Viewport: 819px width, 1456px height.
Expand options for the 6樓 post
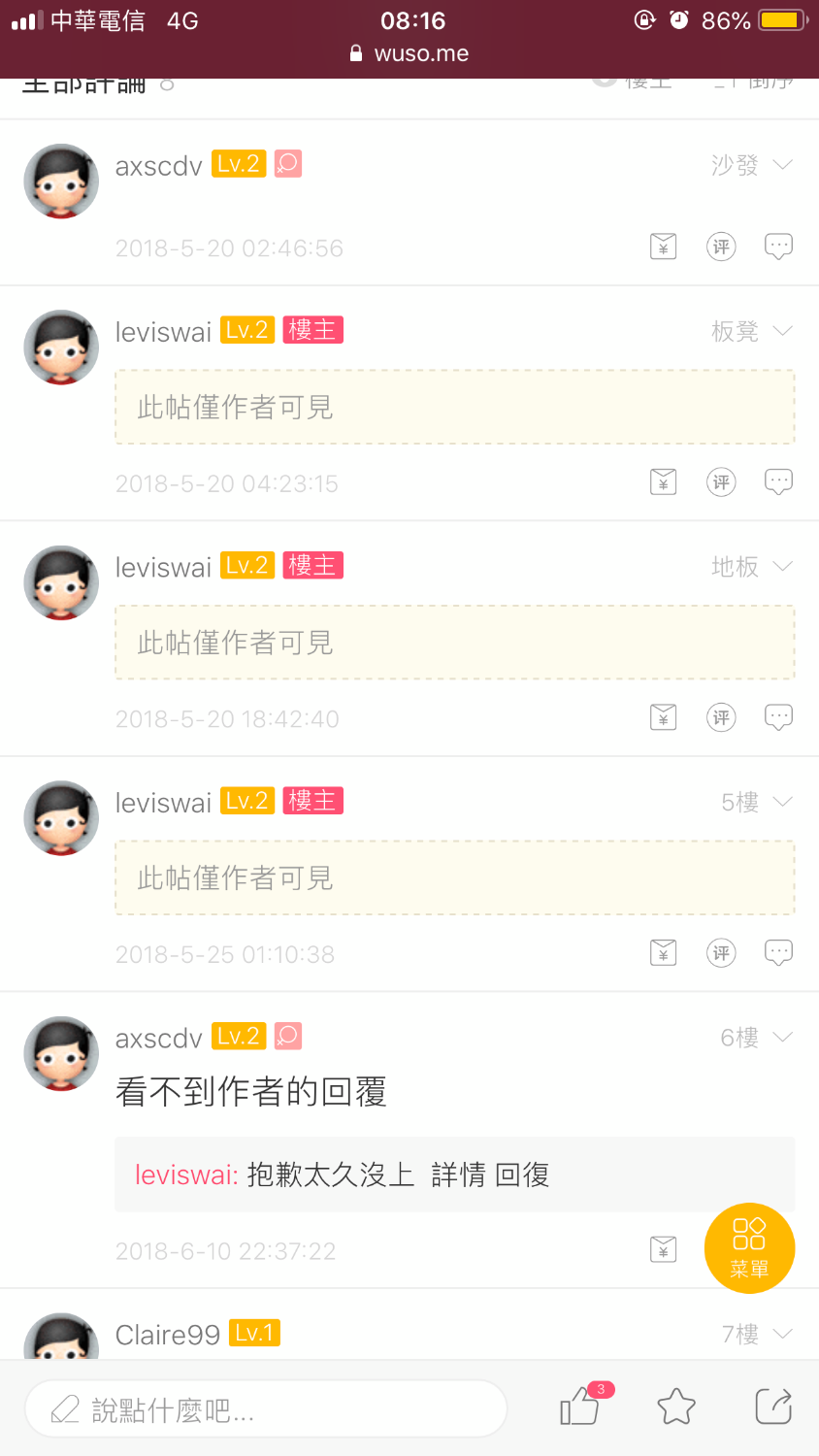(783, 1038)
